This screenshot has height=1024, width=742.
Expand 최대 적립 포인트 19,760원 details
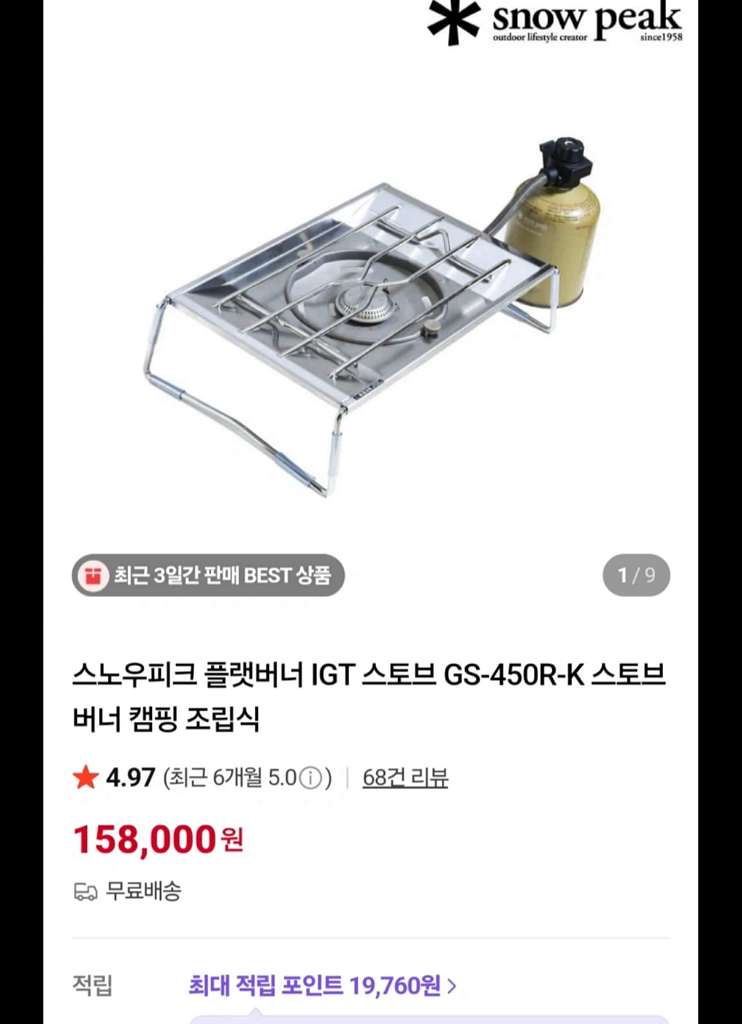(x=322, y=986)
